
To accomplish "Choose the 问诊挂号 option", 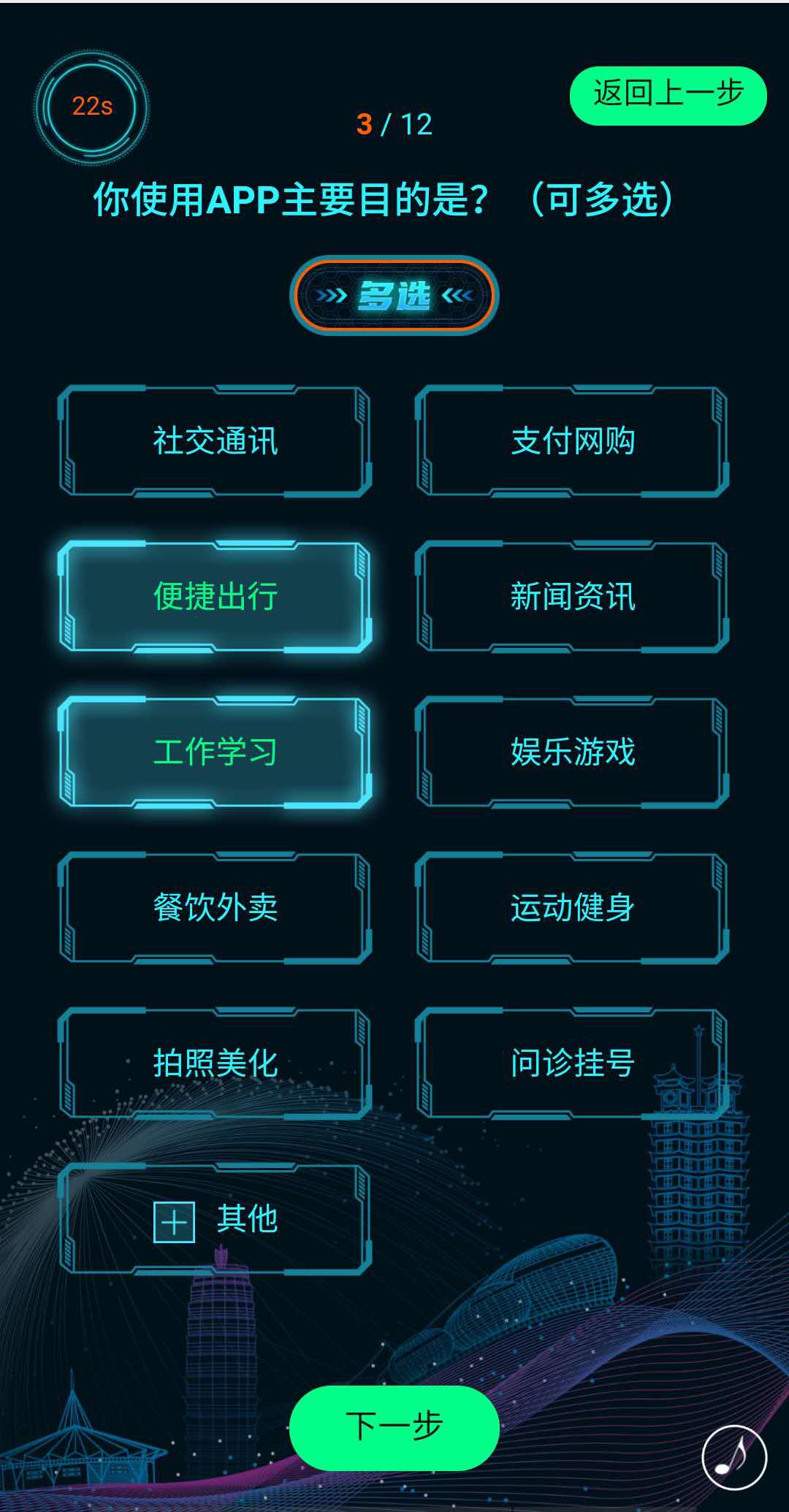I will click(572, 1064).
